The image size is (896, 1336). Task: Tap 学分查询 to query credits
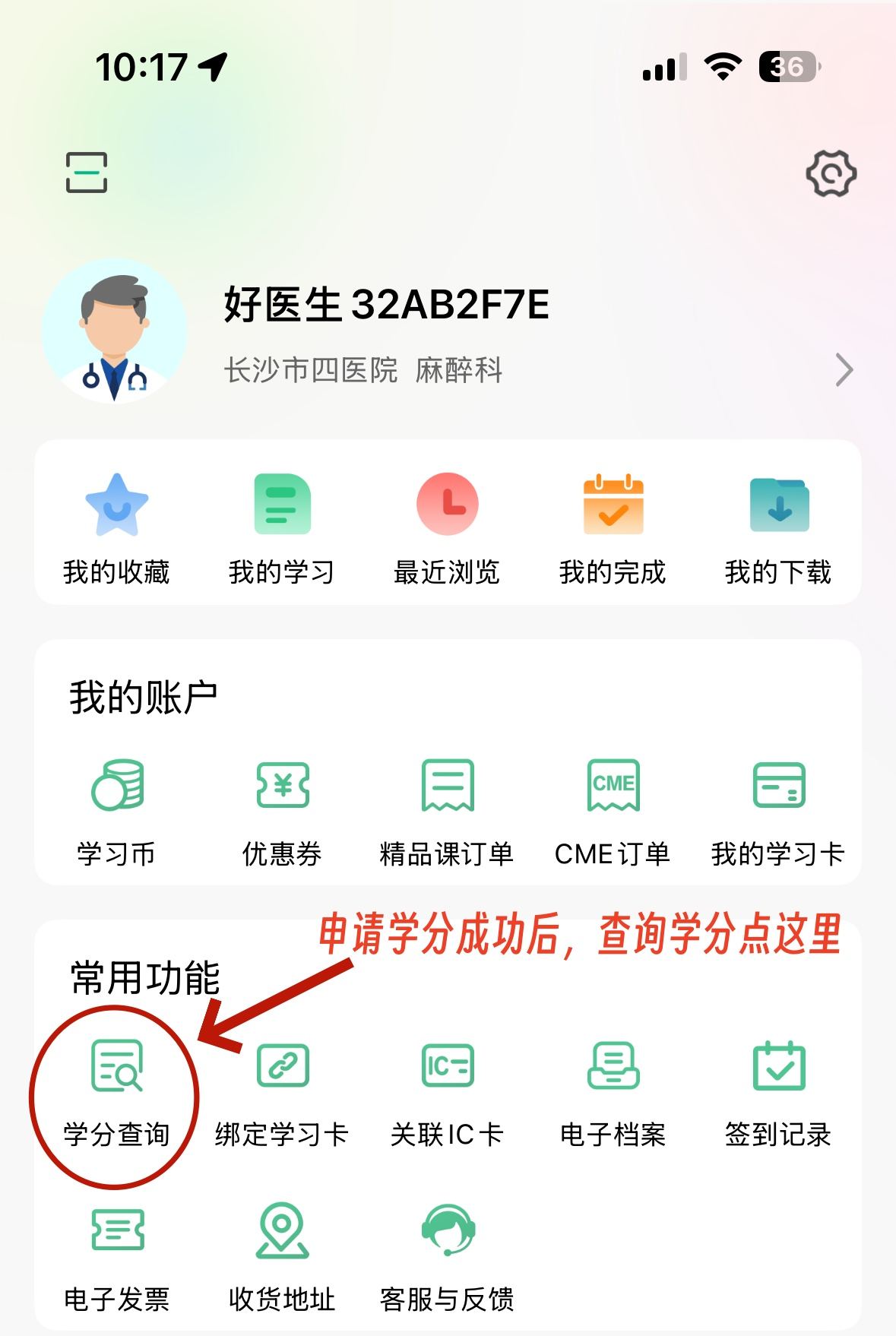click(x=116, y=1092)
